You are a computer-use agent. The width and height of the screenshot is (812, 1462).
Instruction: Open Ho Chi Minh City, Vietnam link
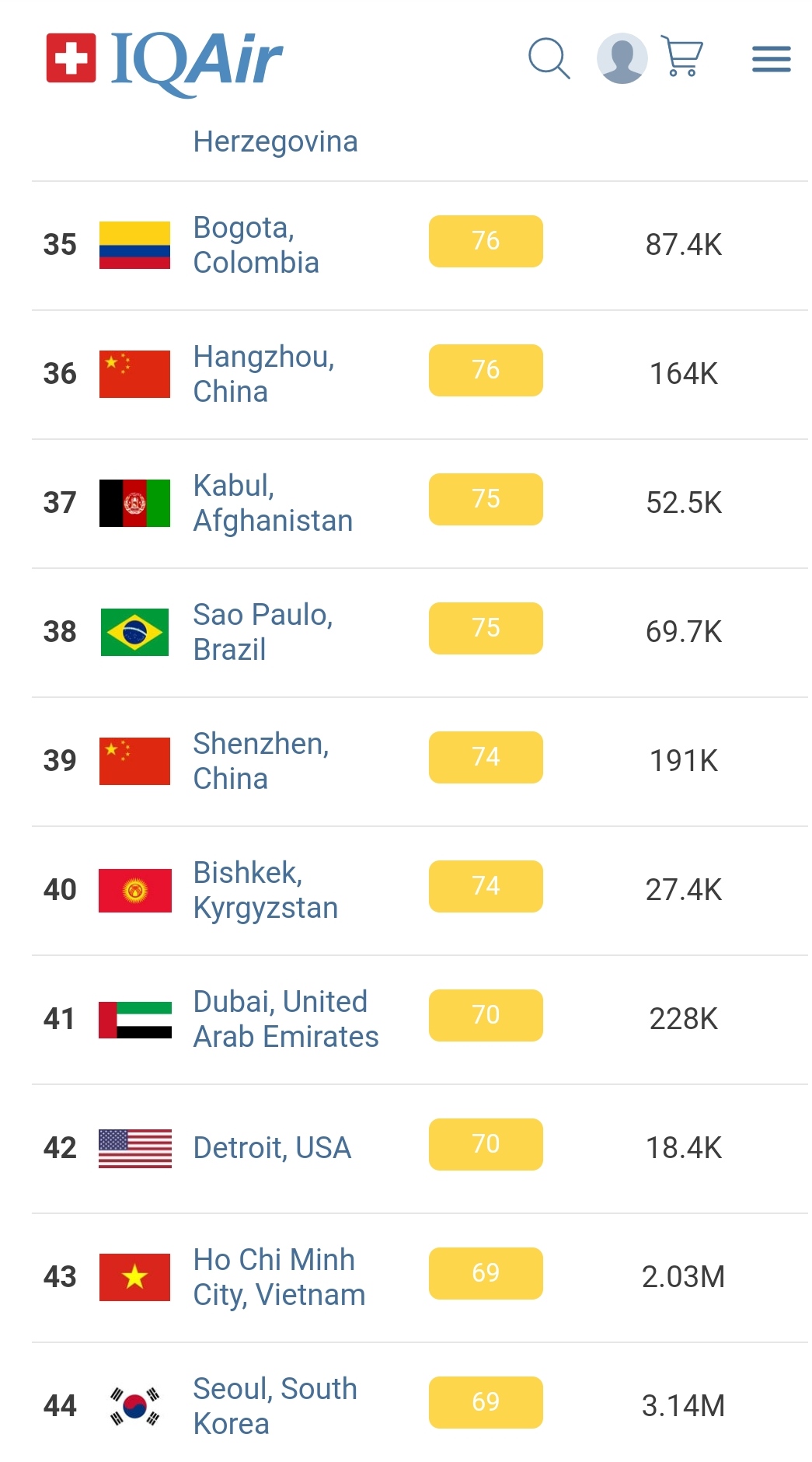coord(279,1277)
